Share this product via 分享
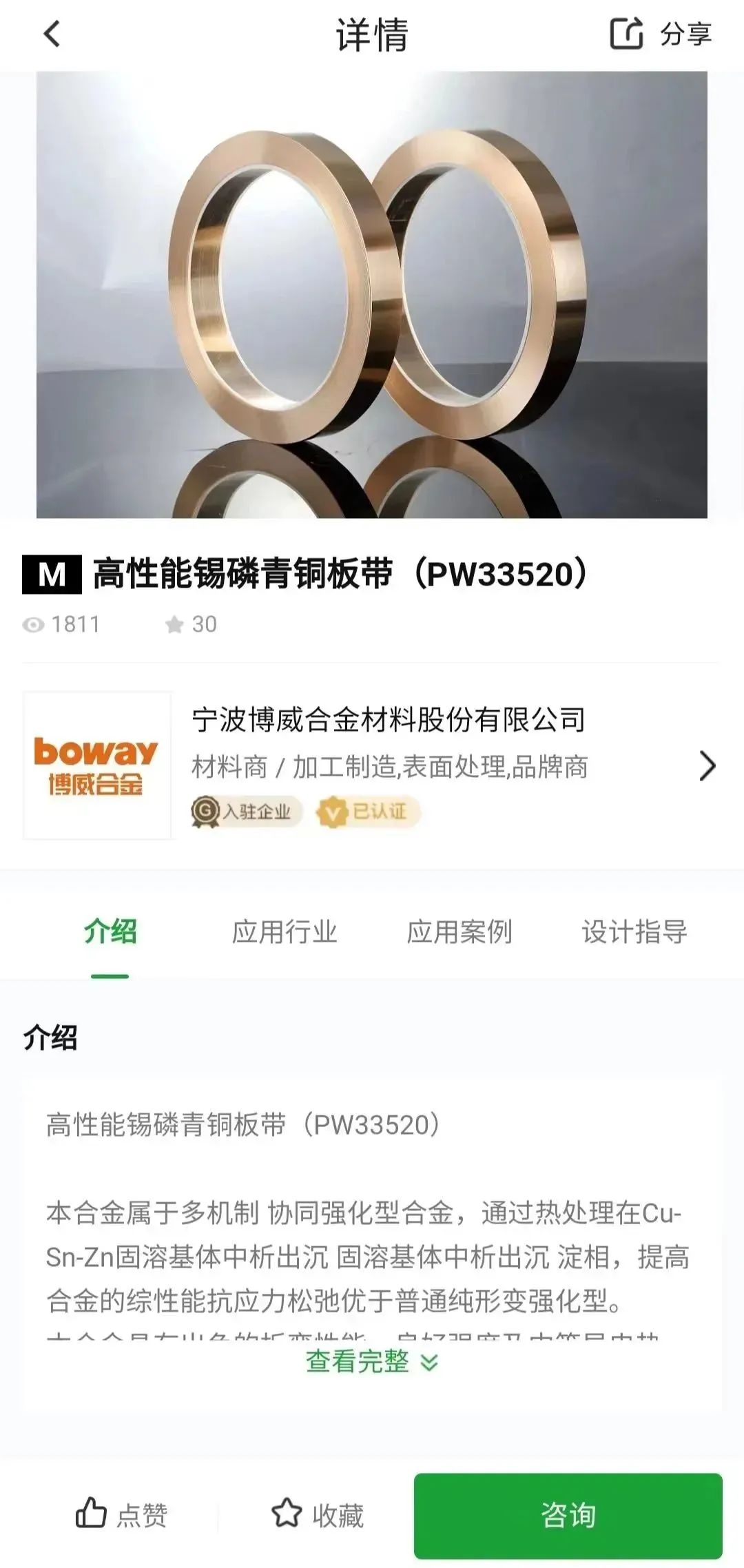 [661, 34]
